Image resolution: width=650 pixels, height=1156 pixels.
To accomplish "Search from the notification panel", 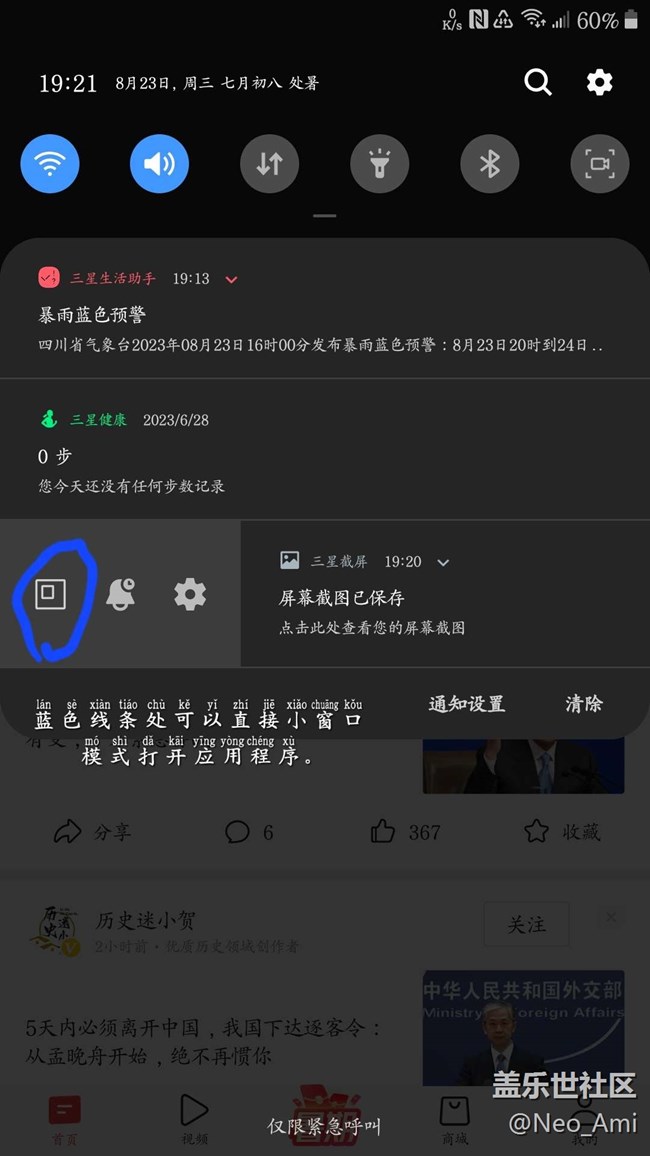I will pyautogui.click(x=538, y=82).
